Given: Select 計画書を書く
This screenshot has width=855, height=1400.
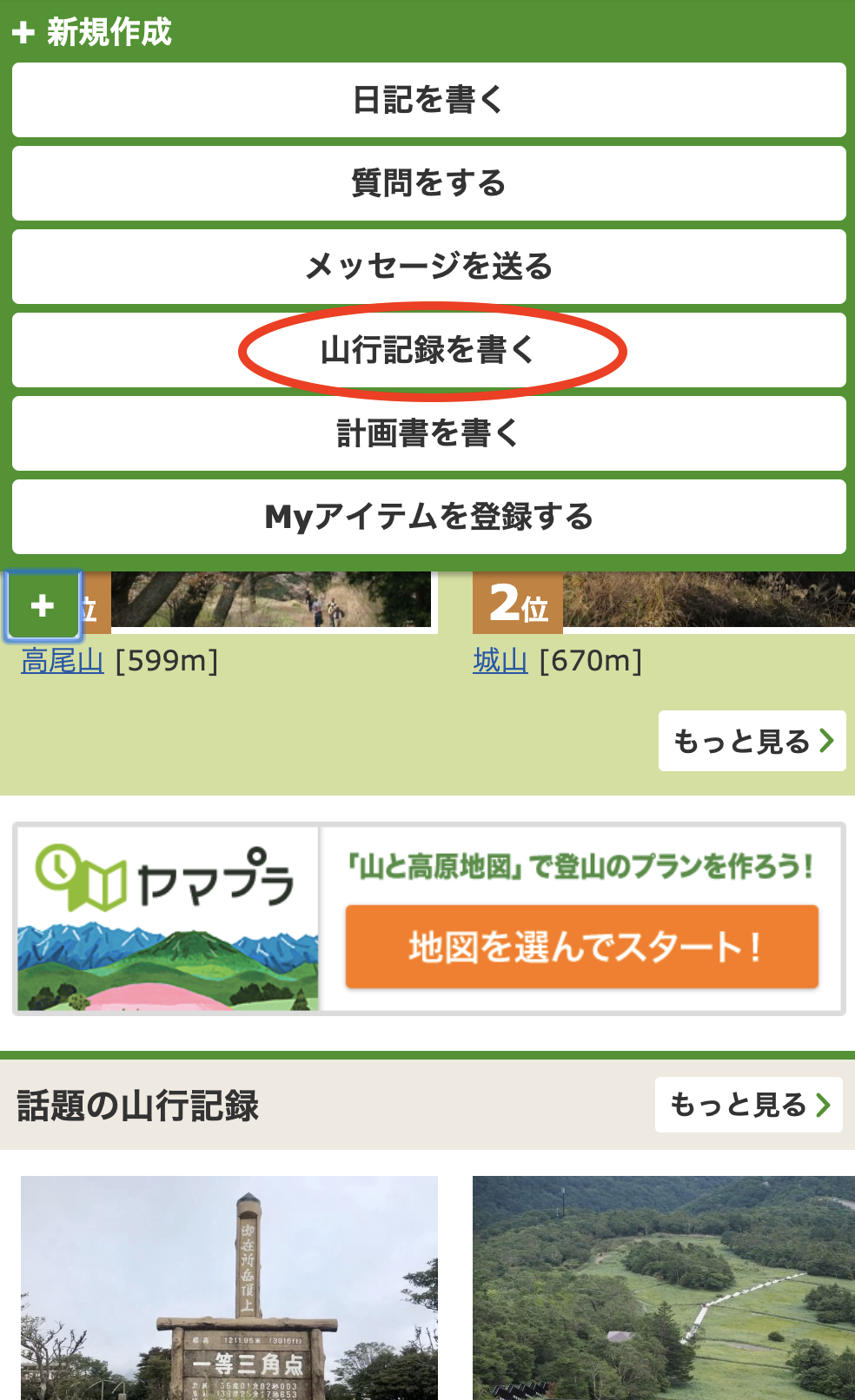Looking at the screenshot, I should (x=429, y=433).
